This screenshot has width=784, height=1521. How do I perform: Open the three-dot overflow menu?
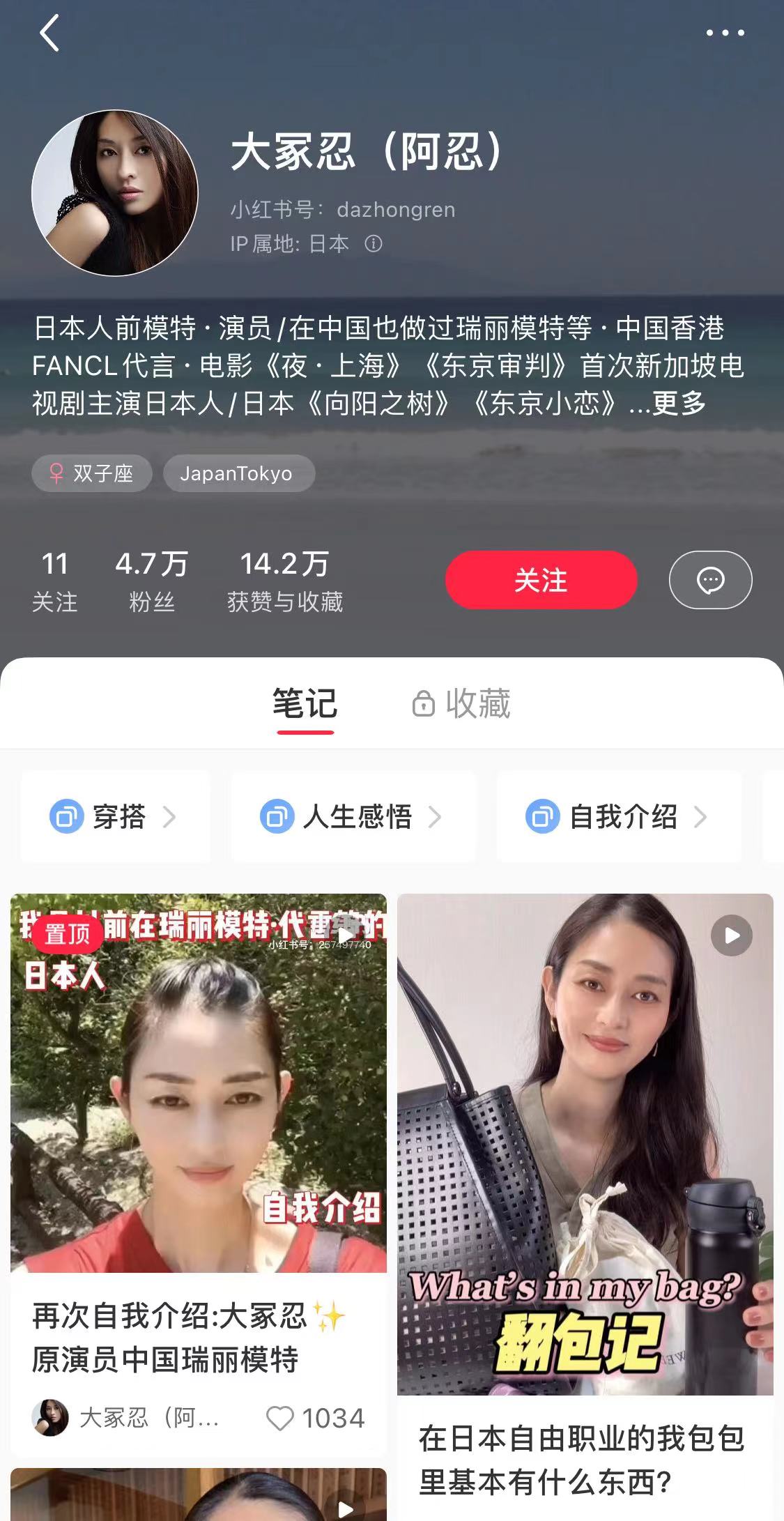725,33
